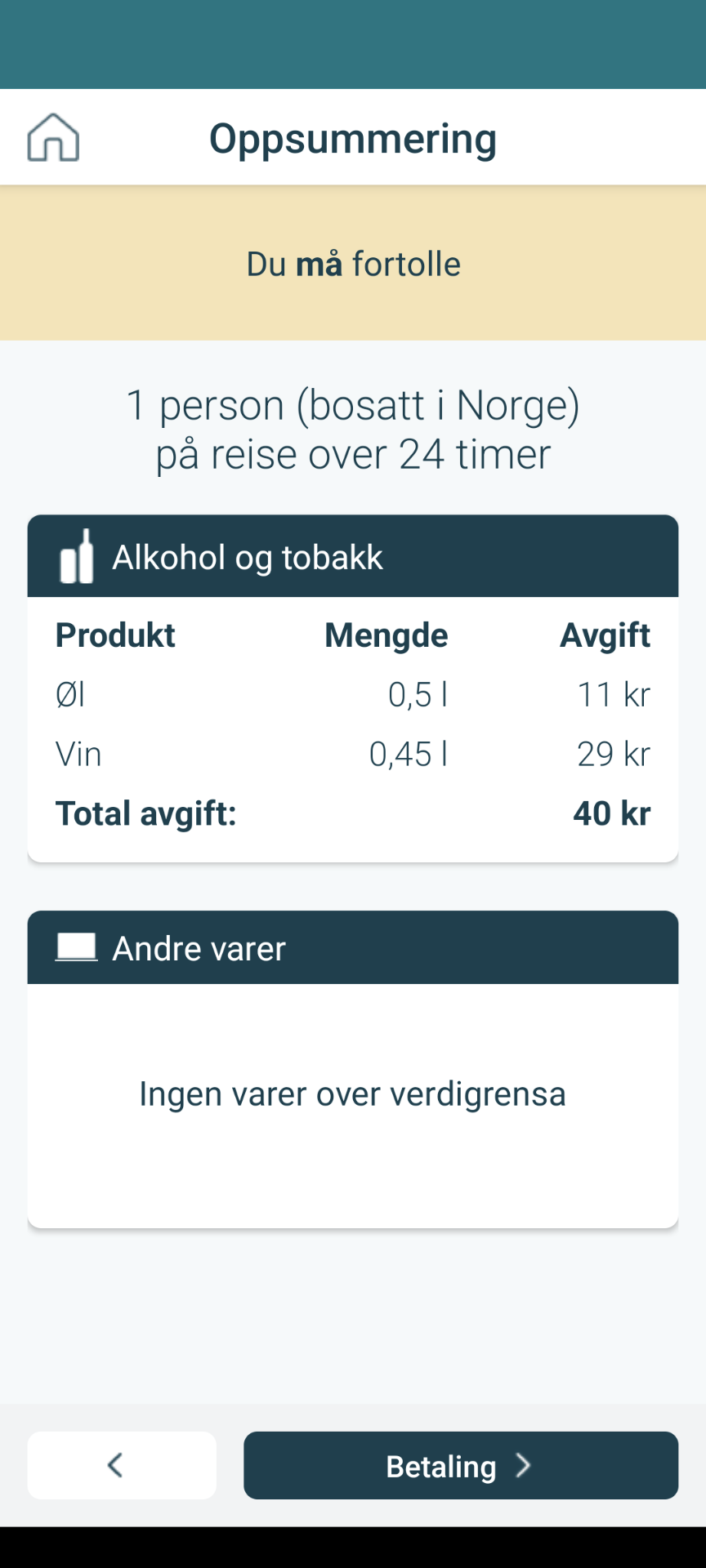Go to the home screen icon
Viewport: 706px width, 1568px height.
pyautogui.click(x=53, y=137)
